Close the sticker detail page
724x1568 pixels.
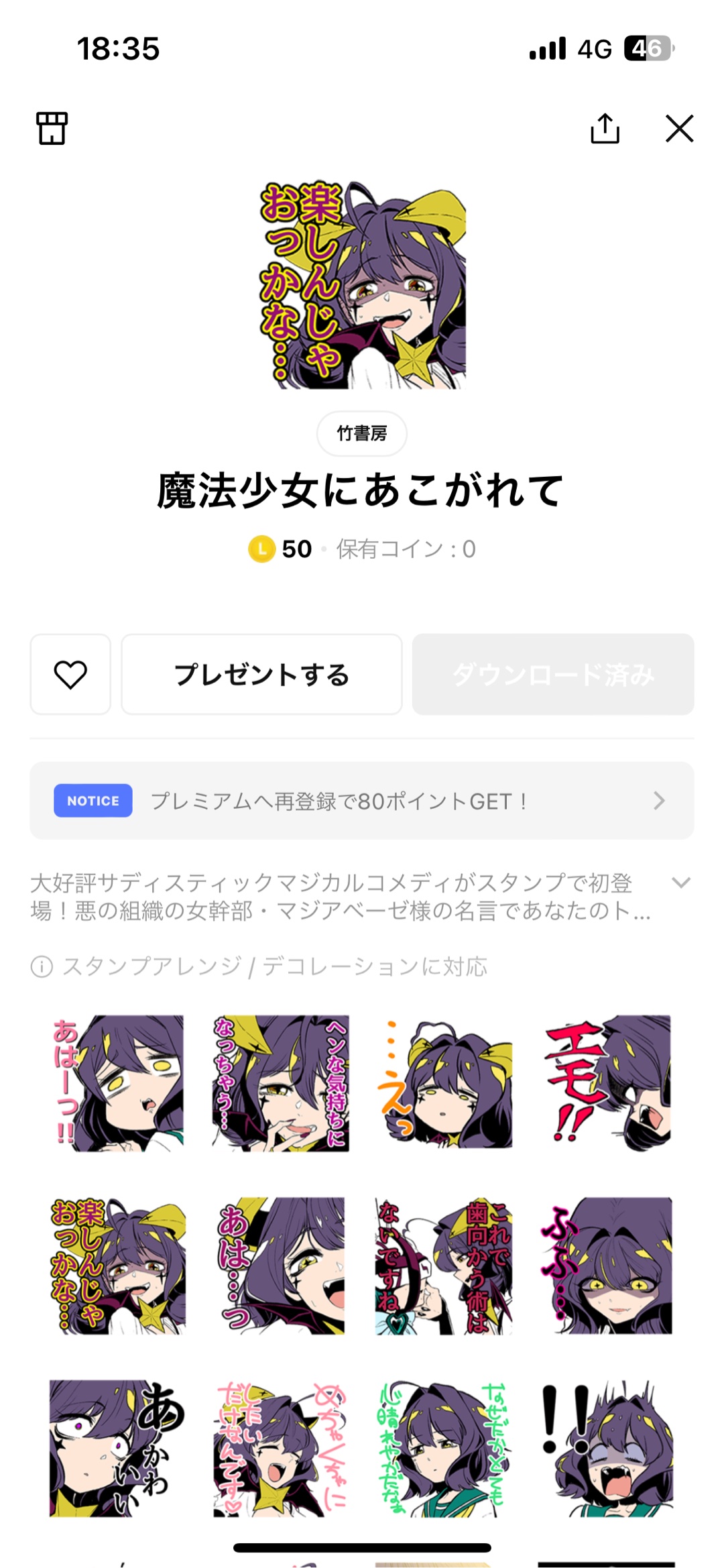pyautogui.click(x=679, y=128)
